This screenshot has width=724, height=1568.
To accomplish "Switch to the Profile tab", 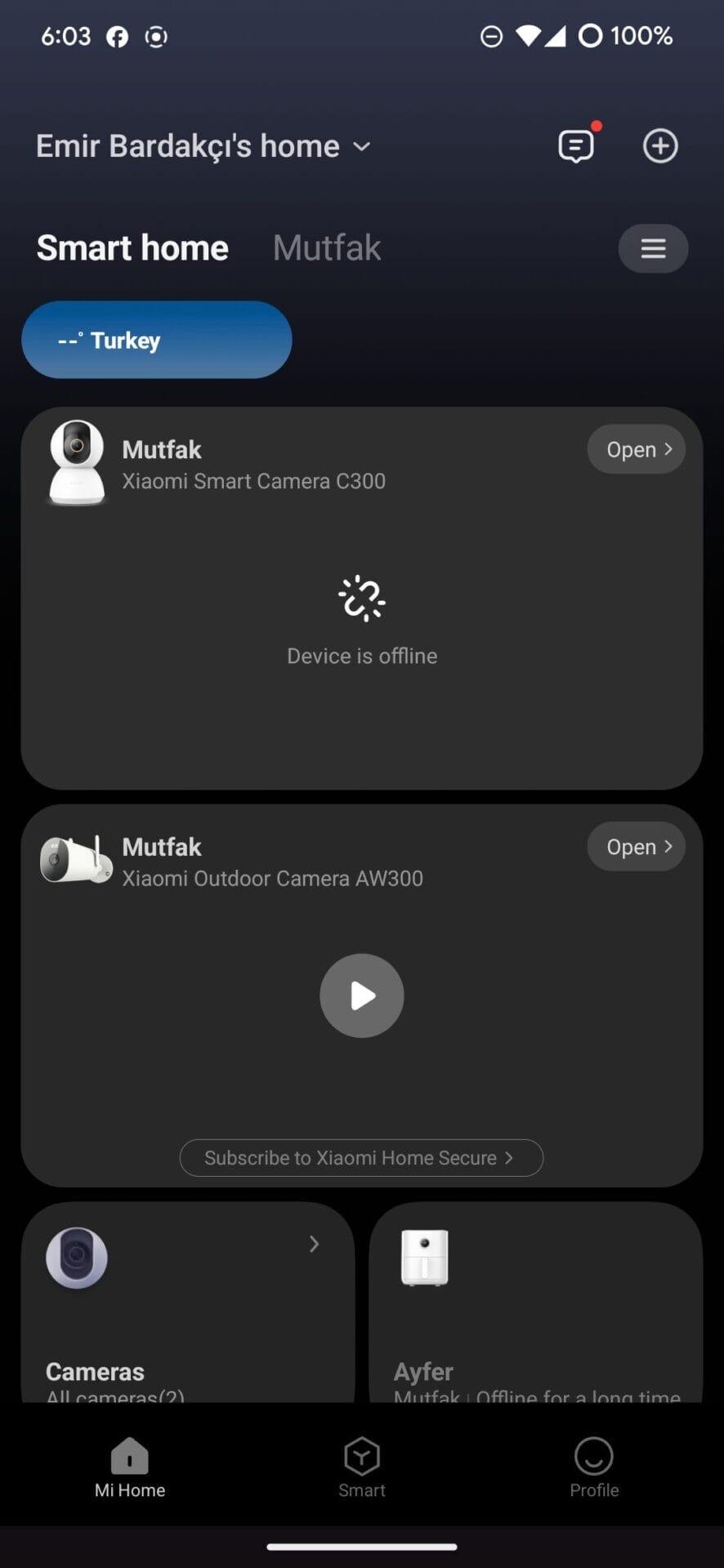I will tap(594, 1468).
